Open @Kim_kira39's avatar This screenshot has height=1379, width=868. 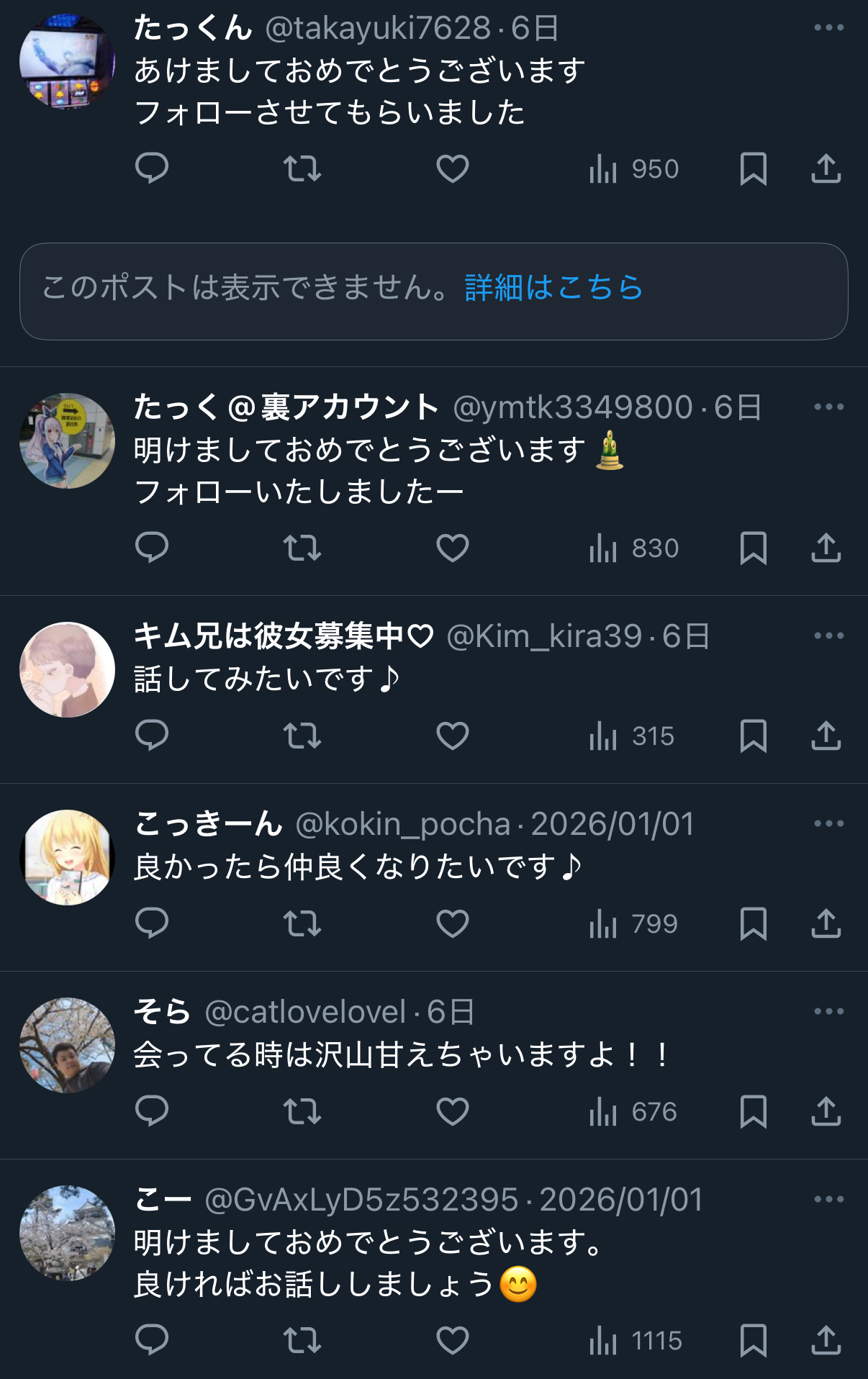click(67, 669)
